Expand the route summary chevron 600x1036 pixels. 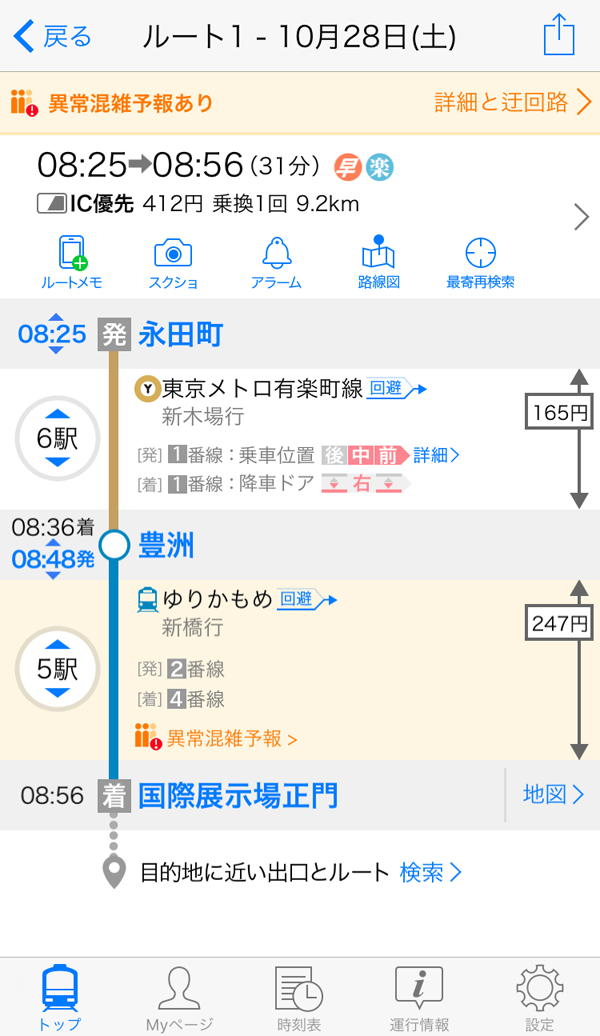581,217
